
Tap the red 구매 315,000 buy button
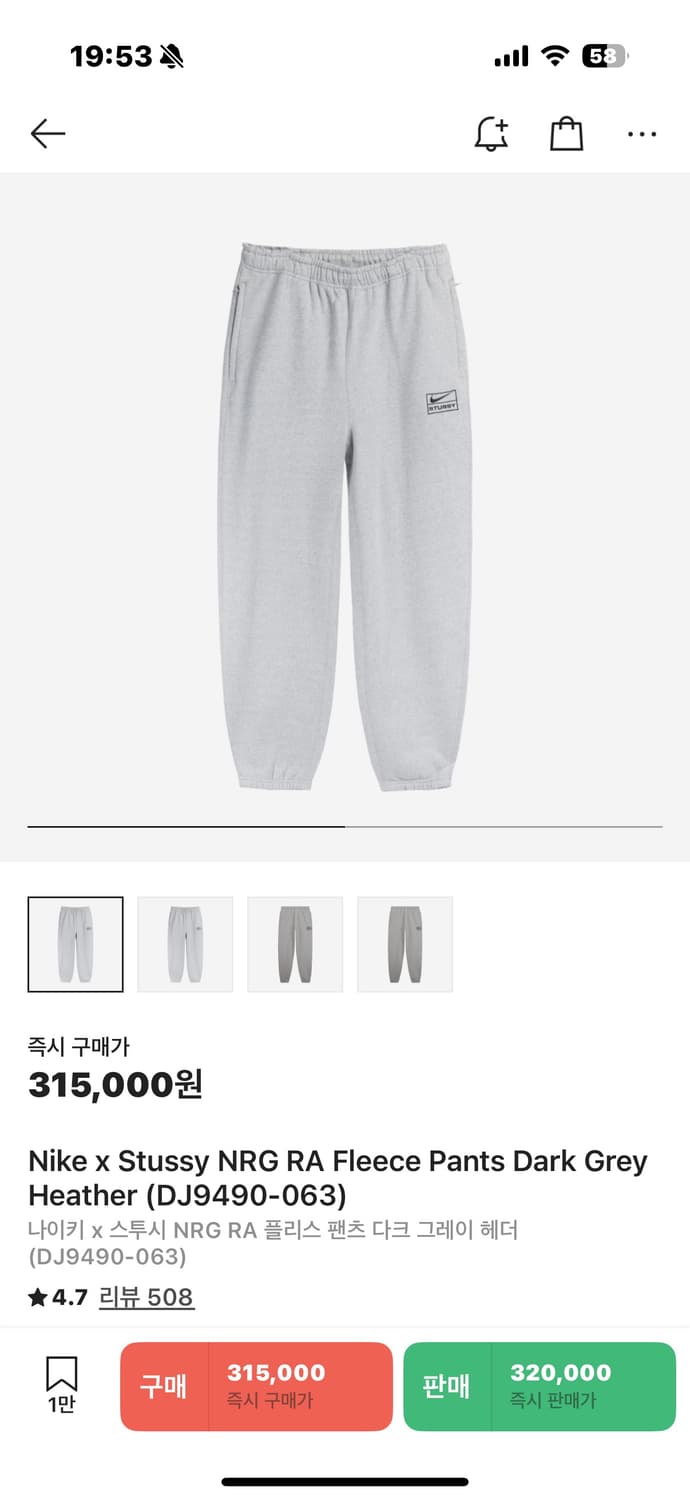[256, 1386]
